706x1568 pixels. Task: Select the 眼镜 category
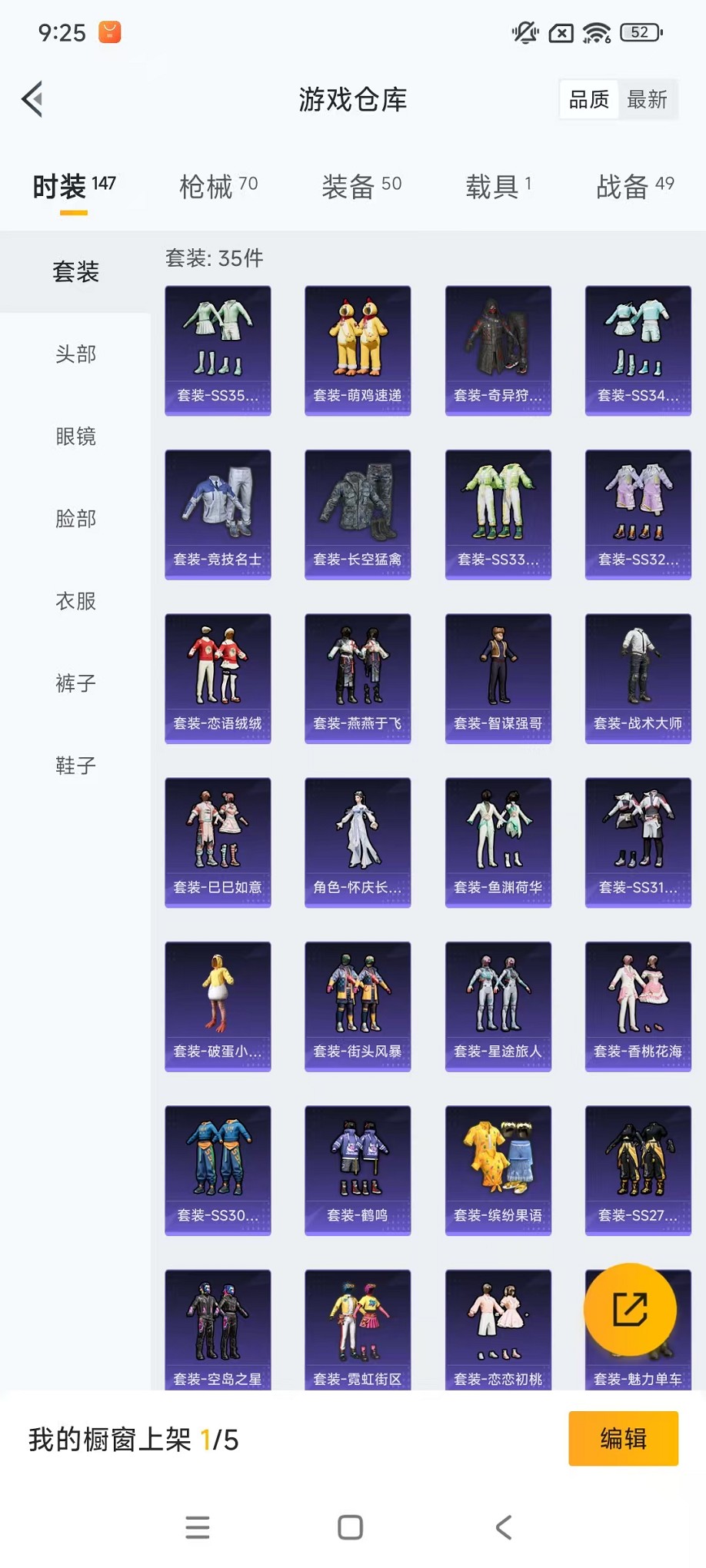(x=75, y=437)
